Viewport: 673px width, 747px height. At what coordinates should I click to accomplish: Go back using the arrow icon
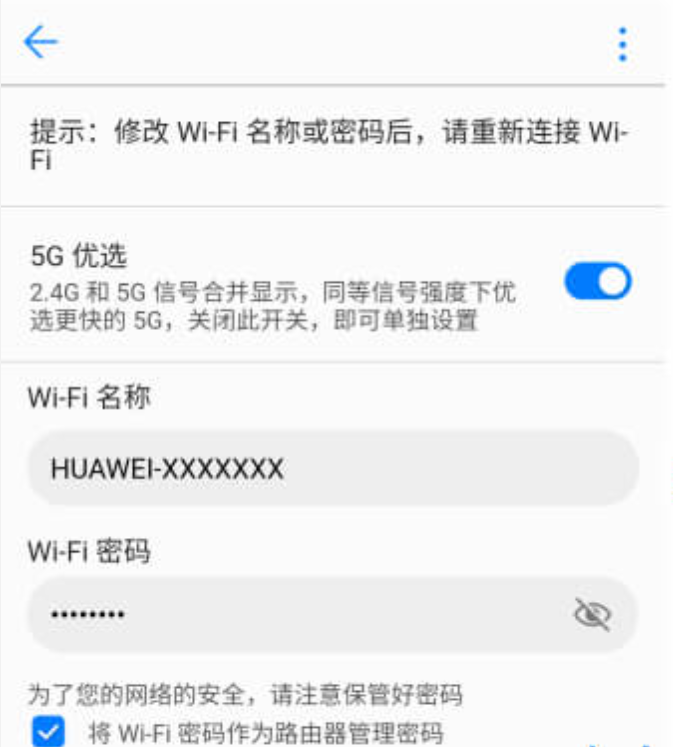tap(41, 43)
